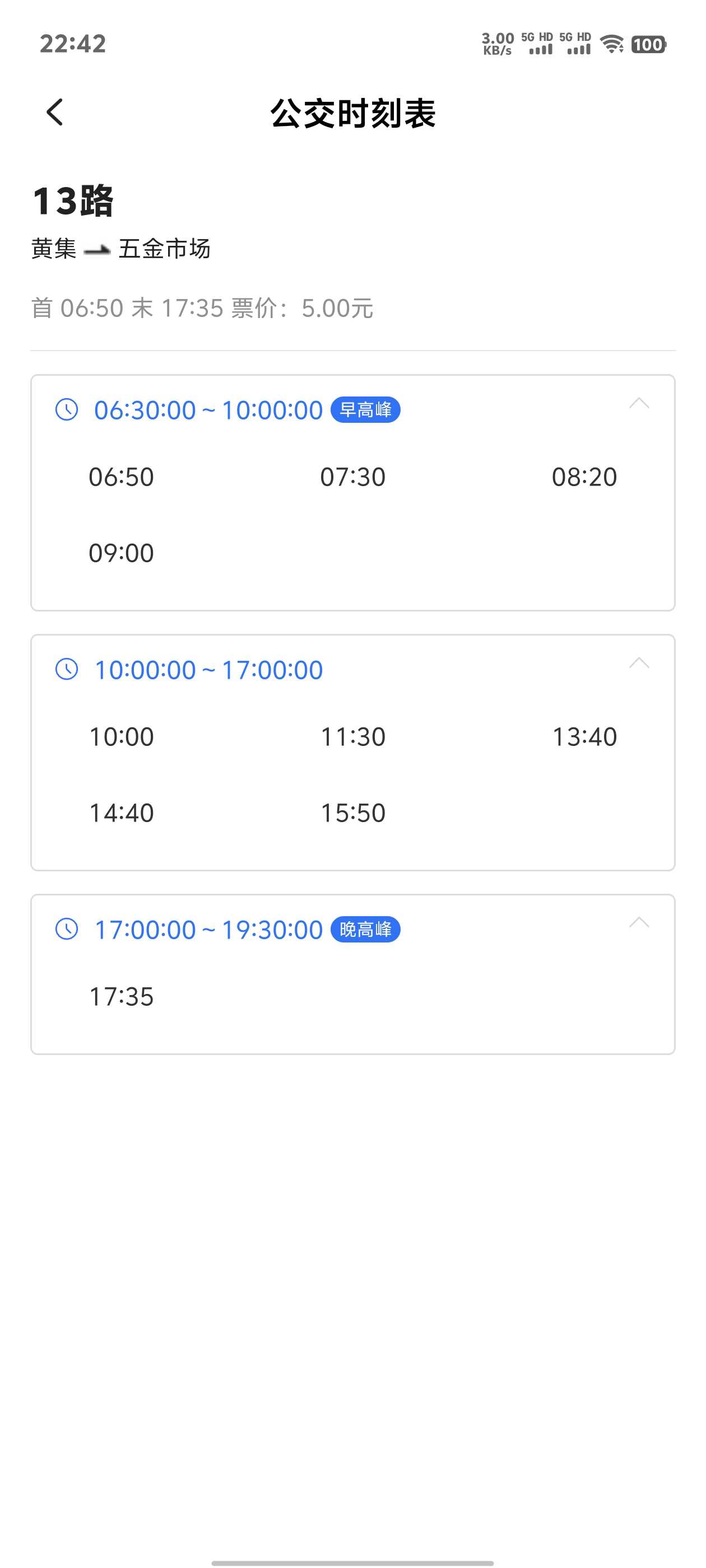
Task: Go back from the bus timetable page
Action: pos(55,113)
